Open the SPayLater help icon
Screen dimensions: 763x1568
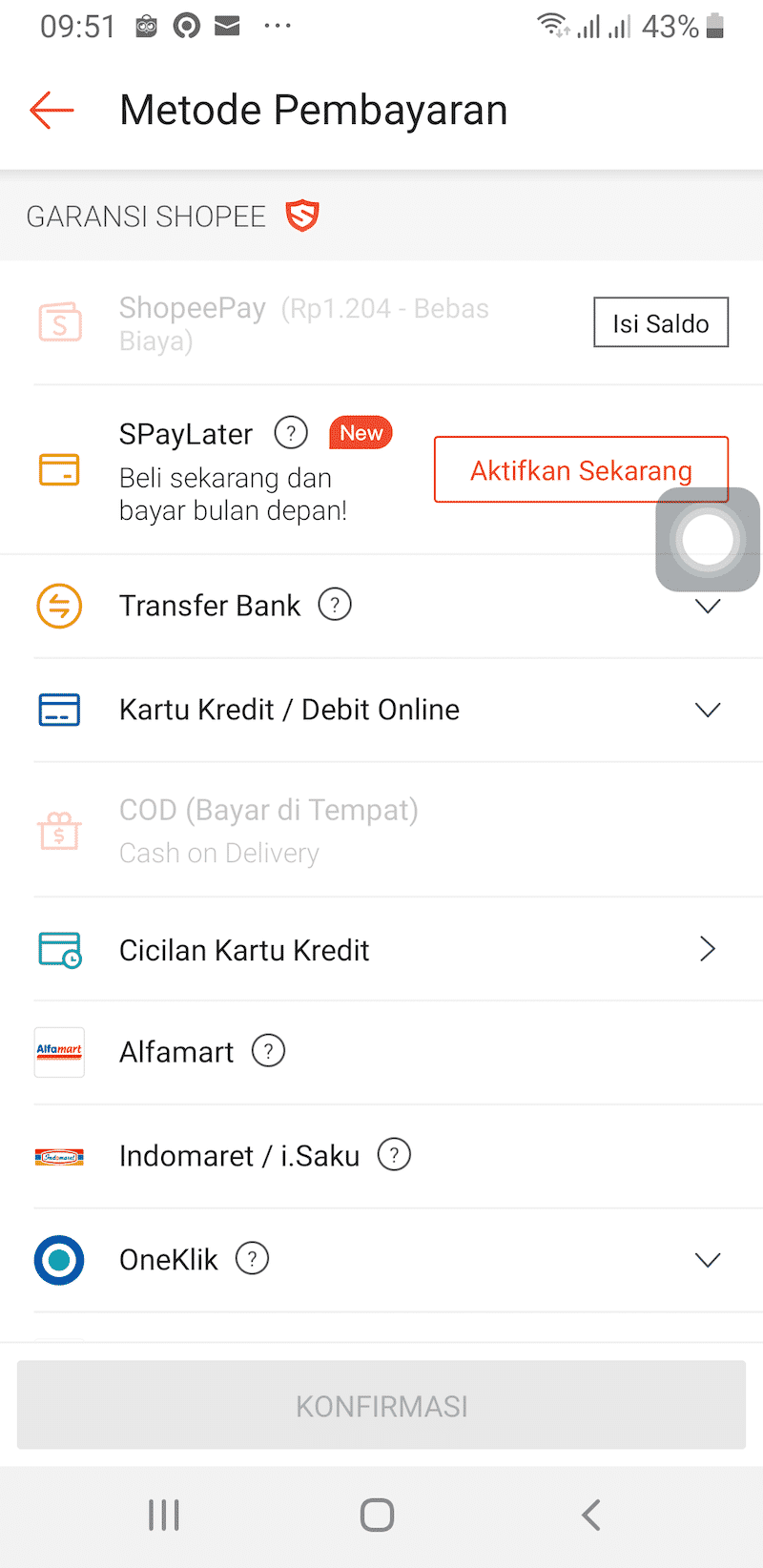pos(291,433)
